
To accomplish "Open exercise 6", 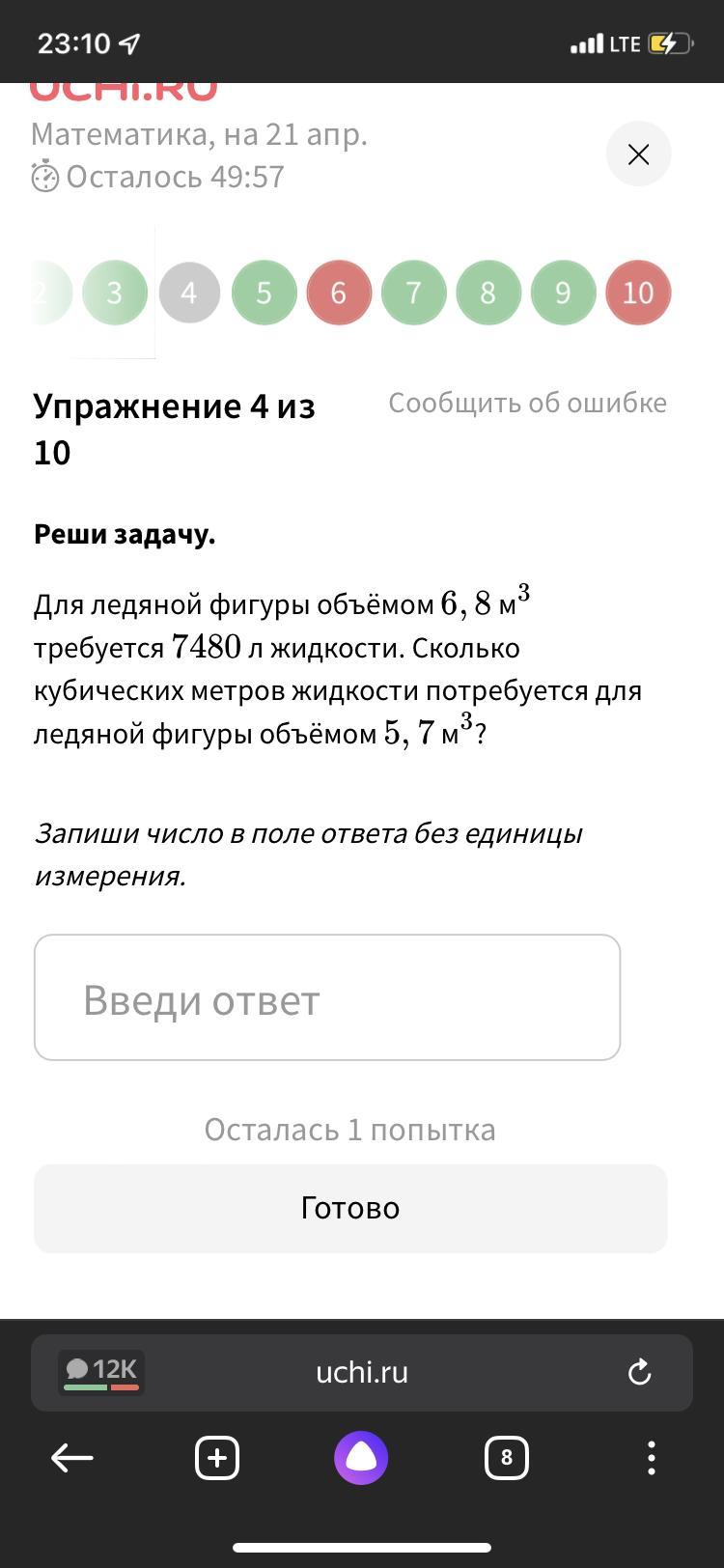I will 339,293.
